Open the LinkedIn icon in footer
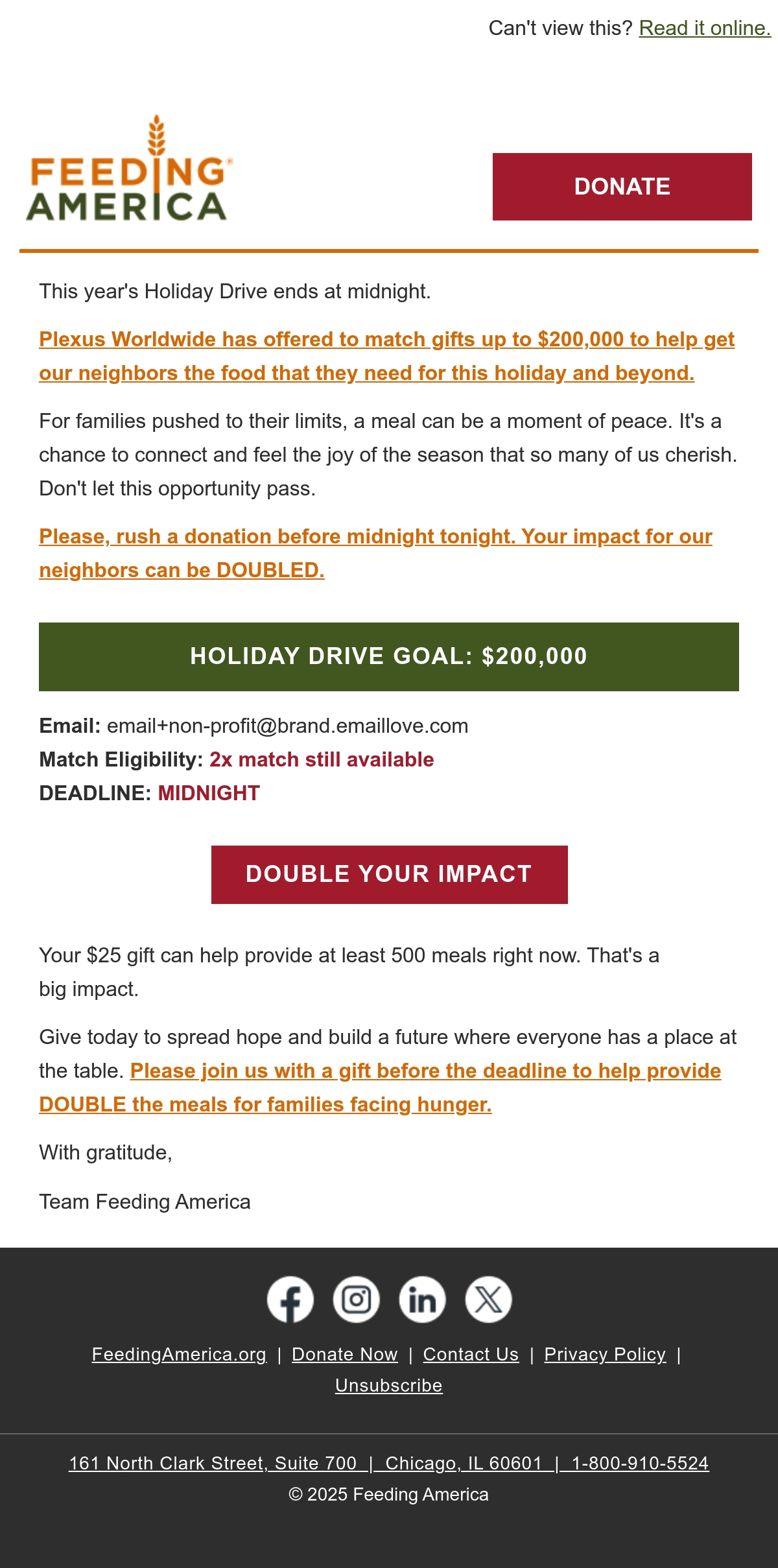 (422, 1300)
